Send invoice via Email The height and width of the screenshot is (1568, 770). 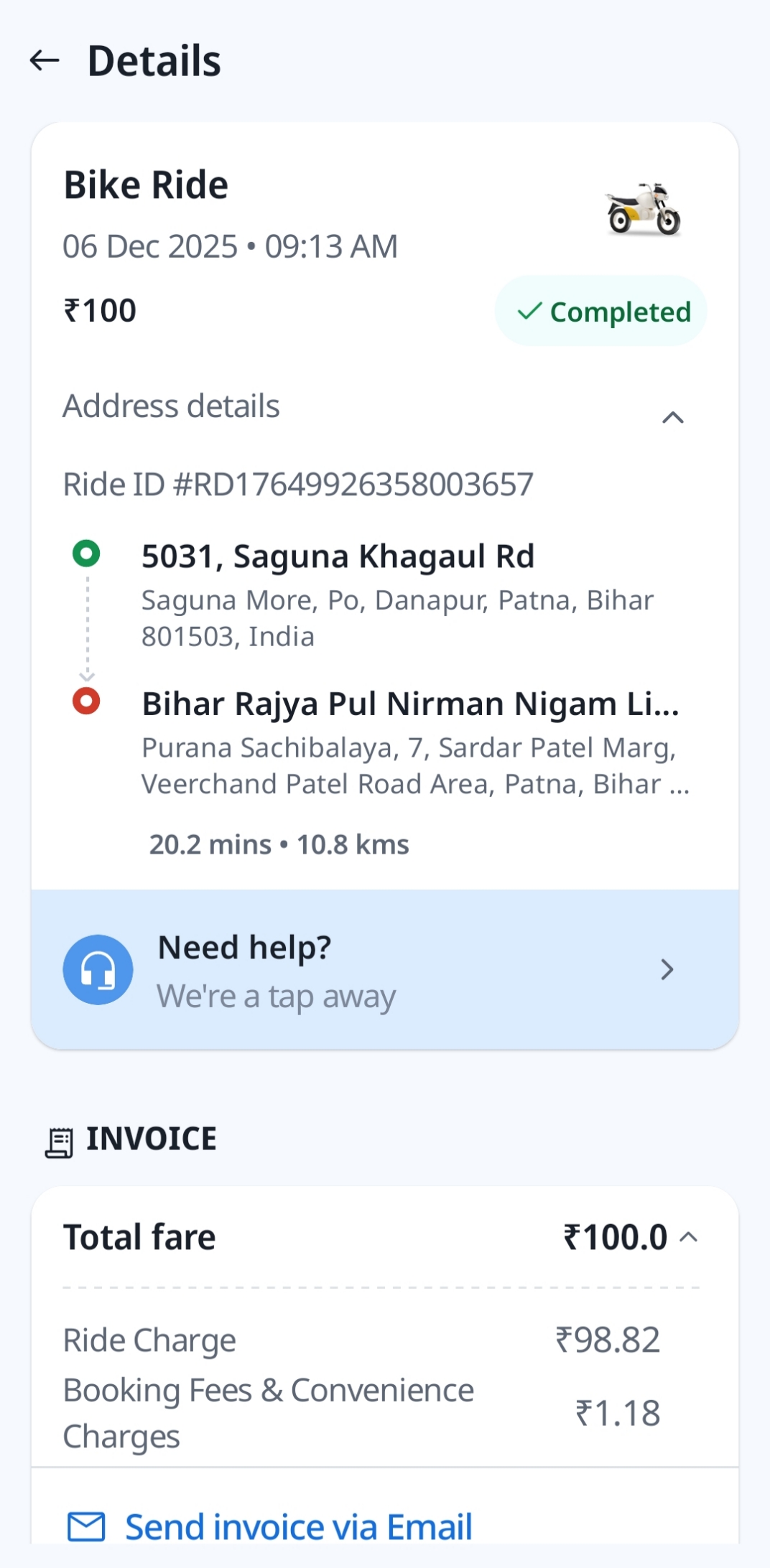click(x=270, y=1526)
